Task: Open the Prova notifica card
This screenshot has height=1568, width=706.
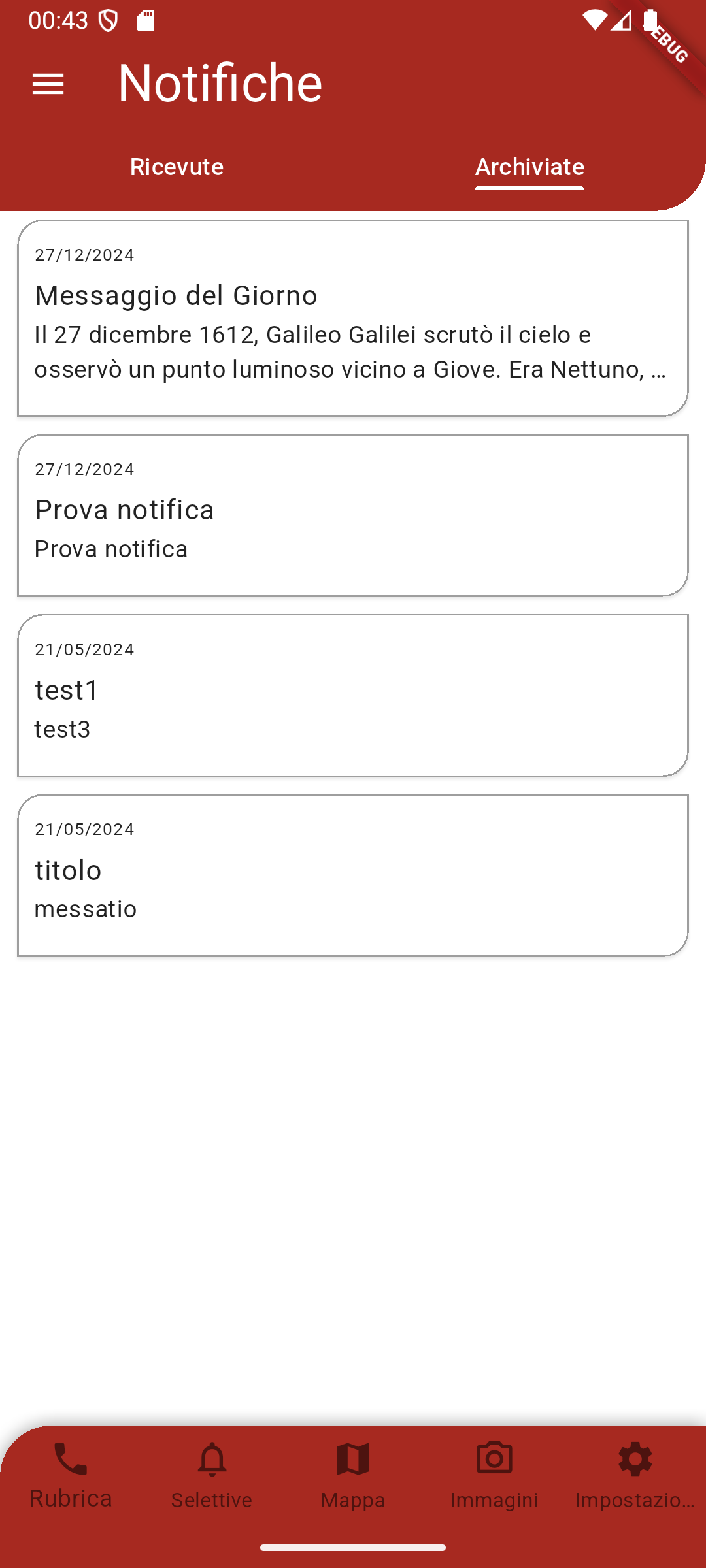Action: pyautogui.click(x=353, y=515)
